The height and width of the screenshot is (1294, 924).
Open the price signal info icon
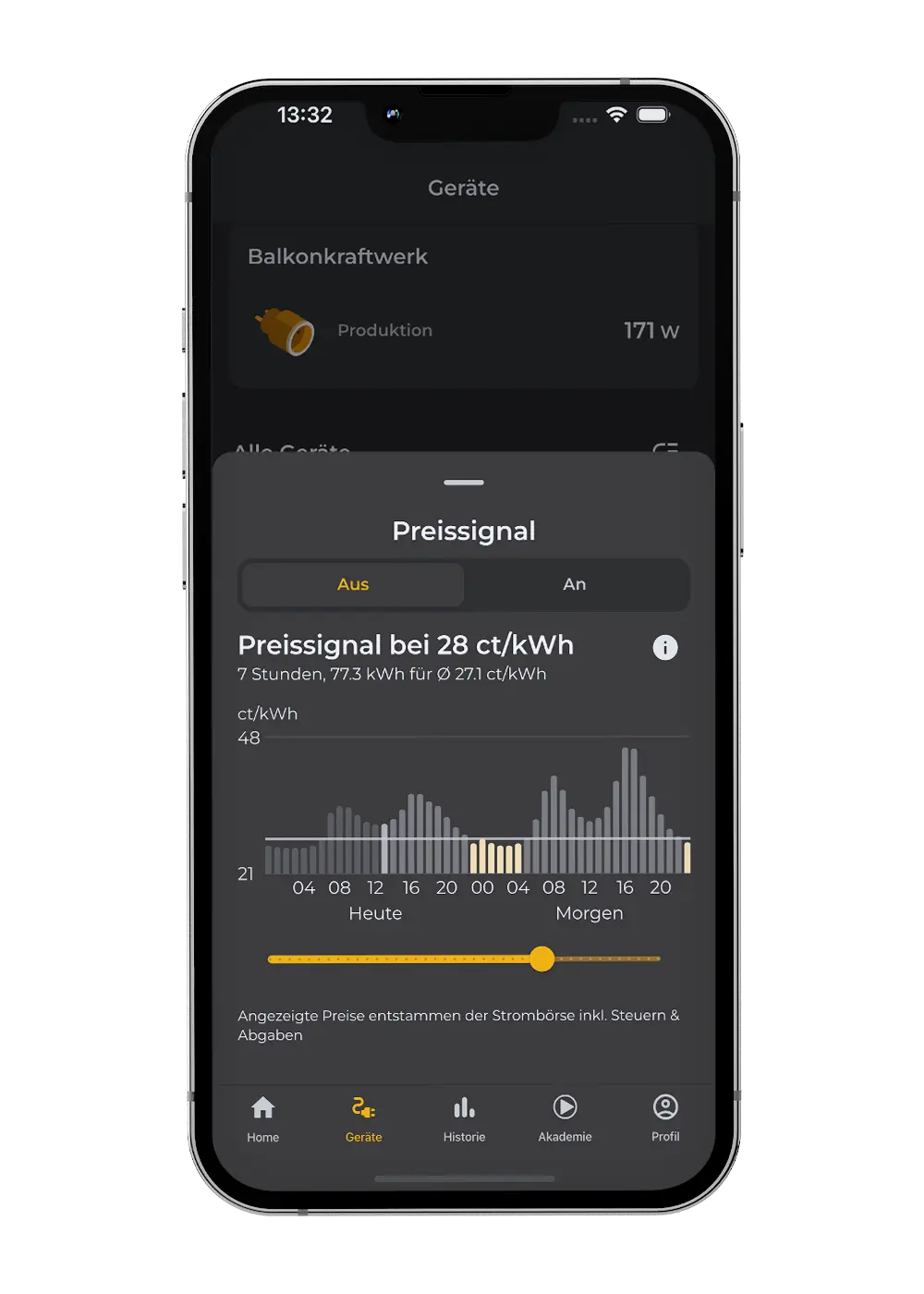[x=665, y=647]
